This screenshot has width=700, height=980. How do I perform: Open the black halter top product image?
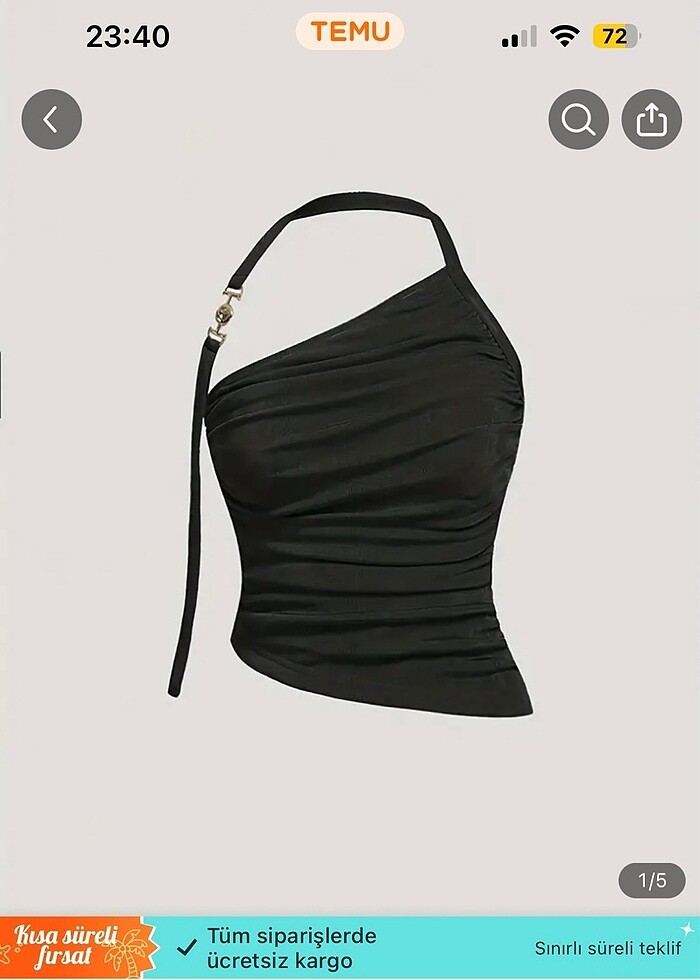click(360, 460)
